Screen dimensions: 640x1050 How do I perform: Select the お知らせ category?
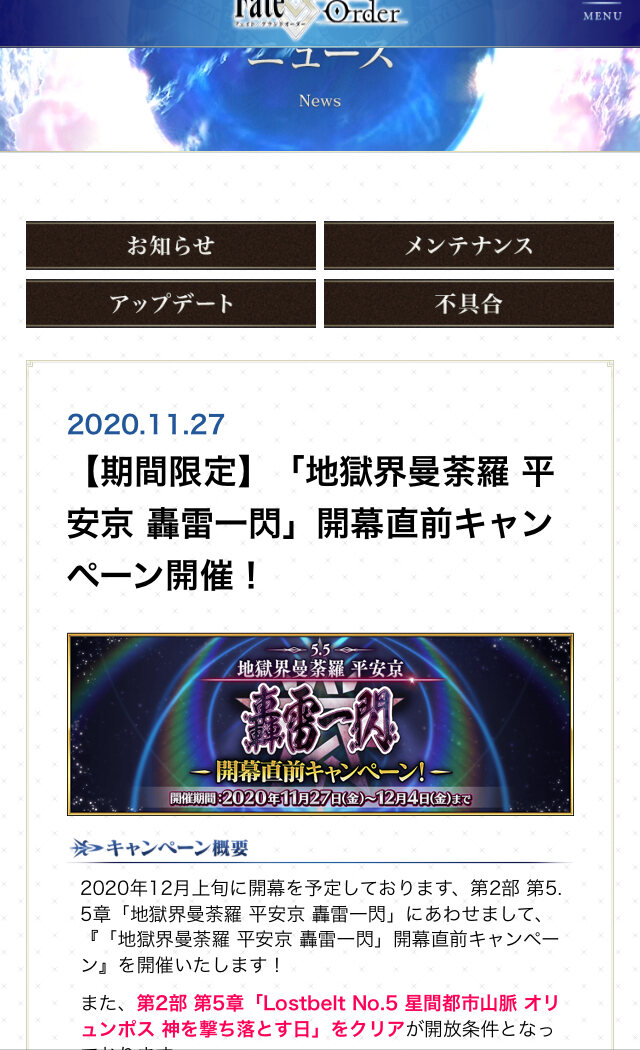[x=170, y=246]
